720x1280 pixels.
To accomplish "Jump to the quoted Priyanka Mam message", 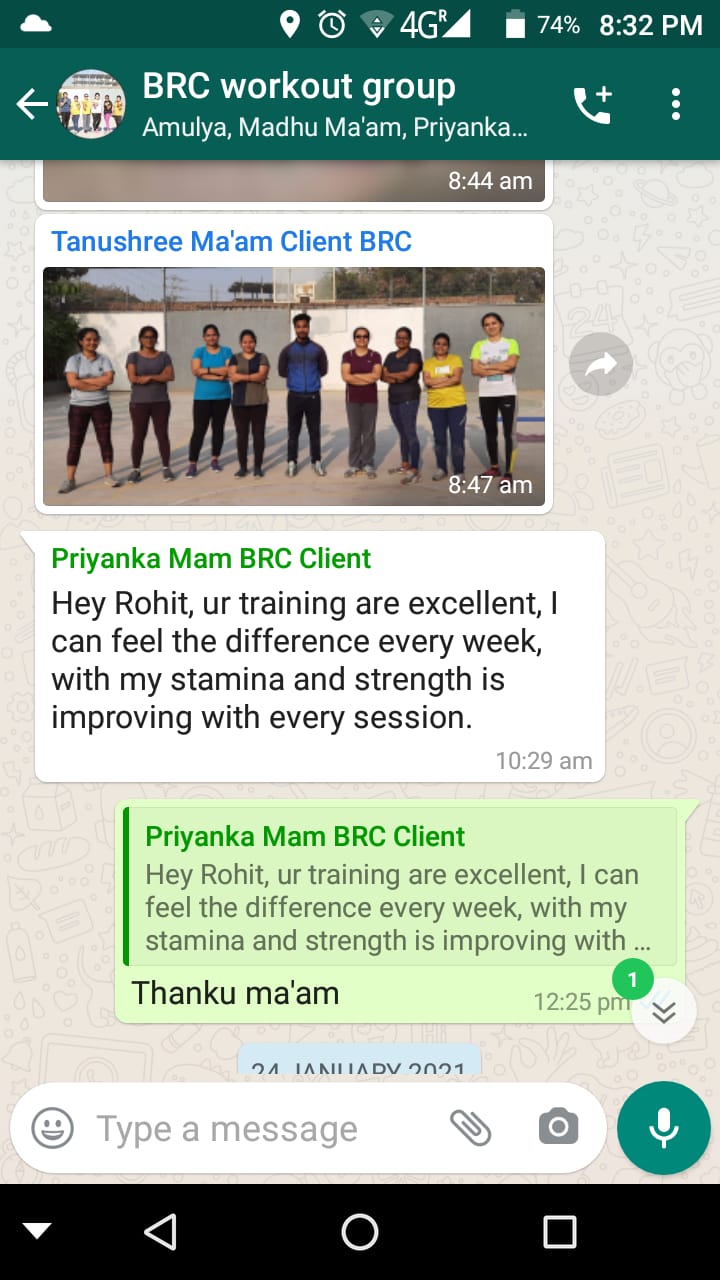I will point(400,887).
